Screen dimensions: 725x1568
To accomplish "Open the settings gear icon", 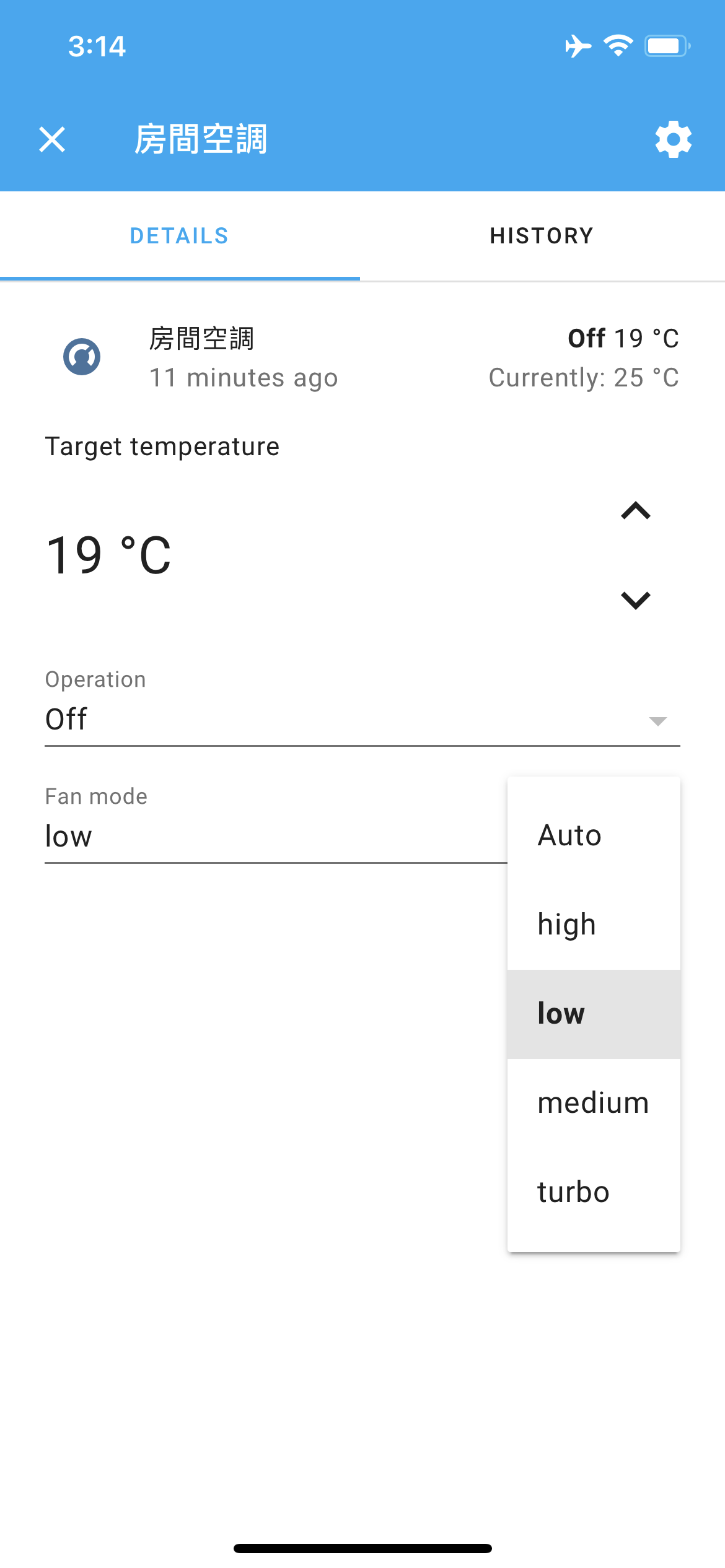I will click(674, 139).
